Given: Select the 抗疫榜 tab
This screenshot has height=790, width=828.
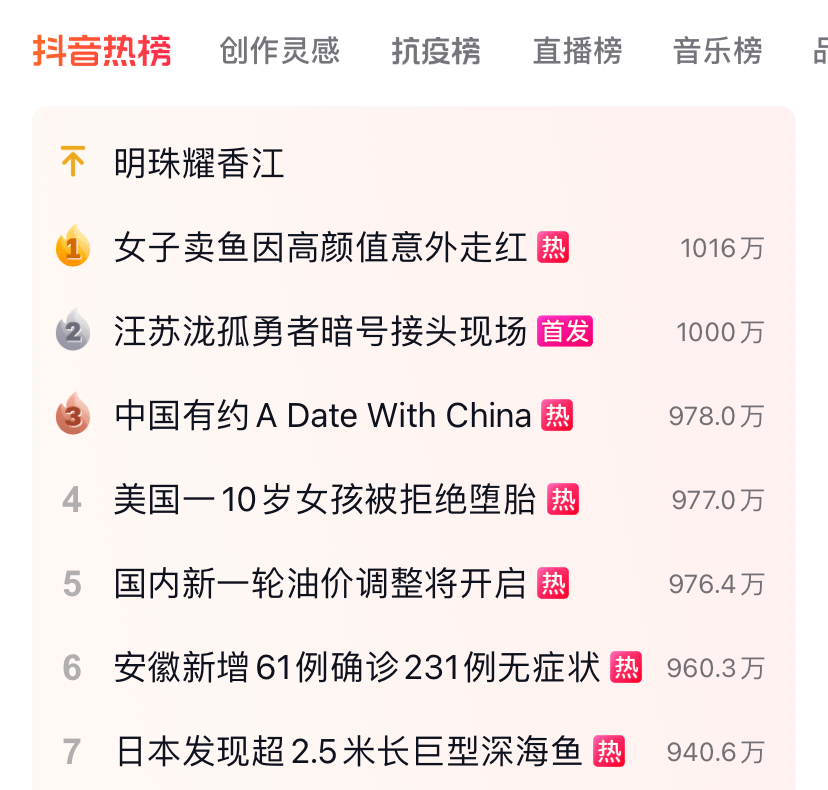Looking at the screenshot, I should pos(435,51).
